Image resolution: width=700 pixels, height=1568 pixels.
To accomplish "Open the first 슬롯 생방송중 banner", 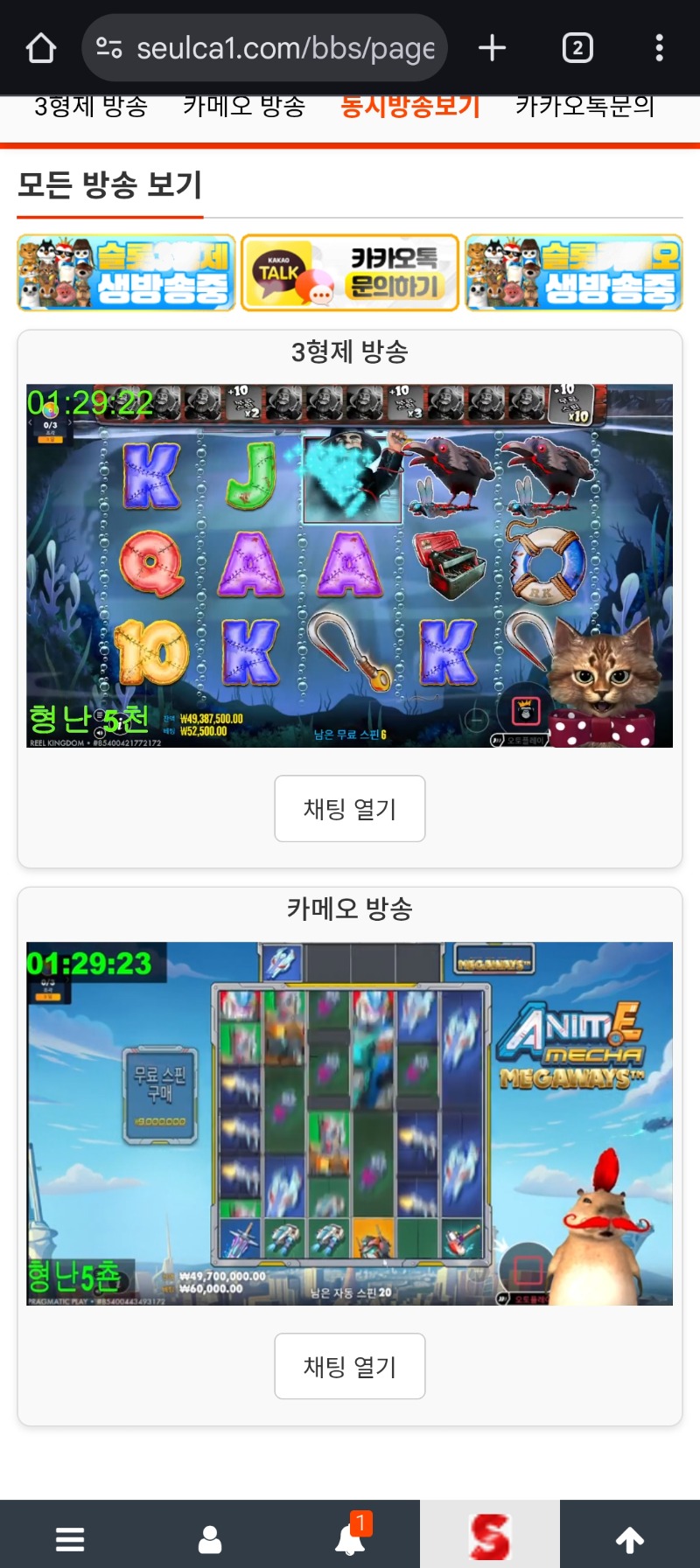I will click(127, 273).
